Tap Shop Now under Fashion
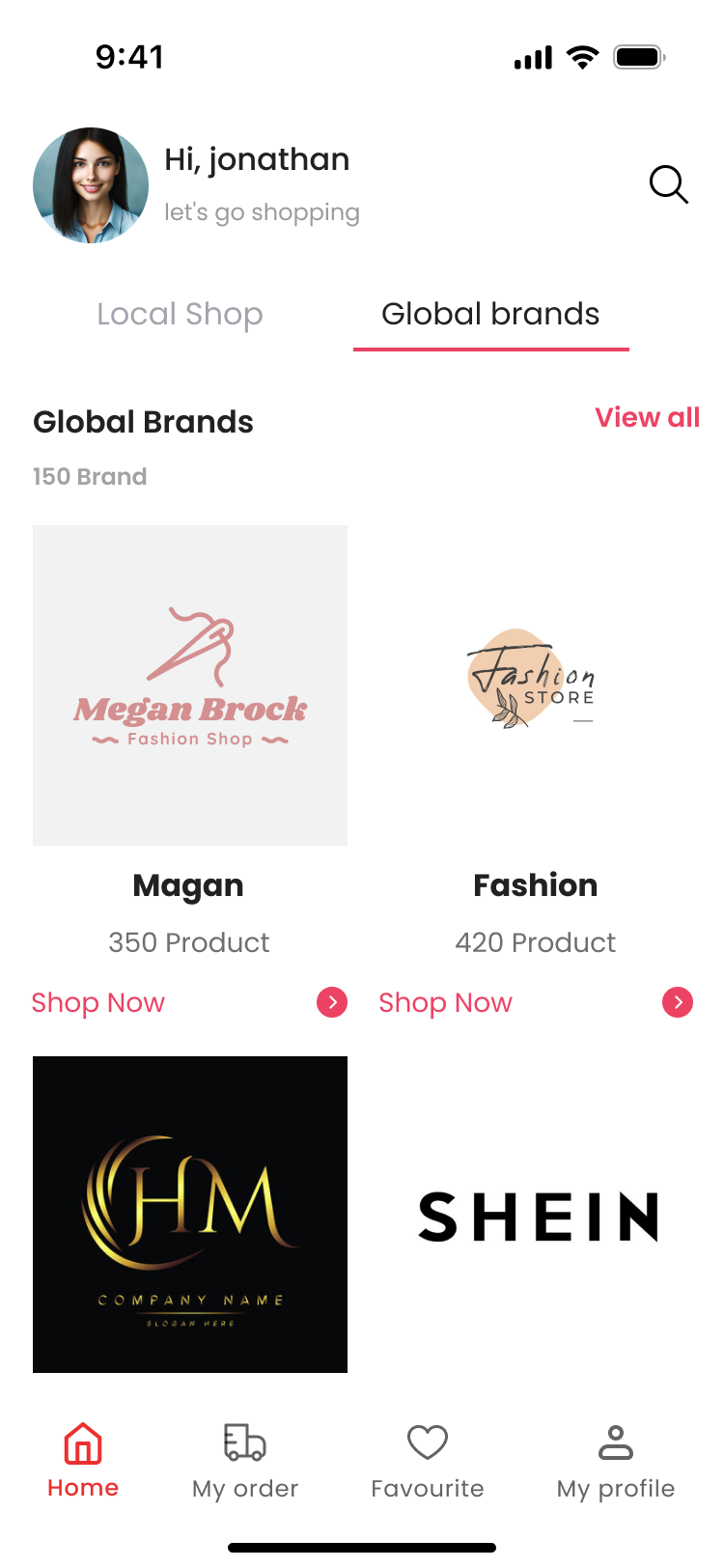Viewport: 724px width, 1568px height. coord(445,1003)
